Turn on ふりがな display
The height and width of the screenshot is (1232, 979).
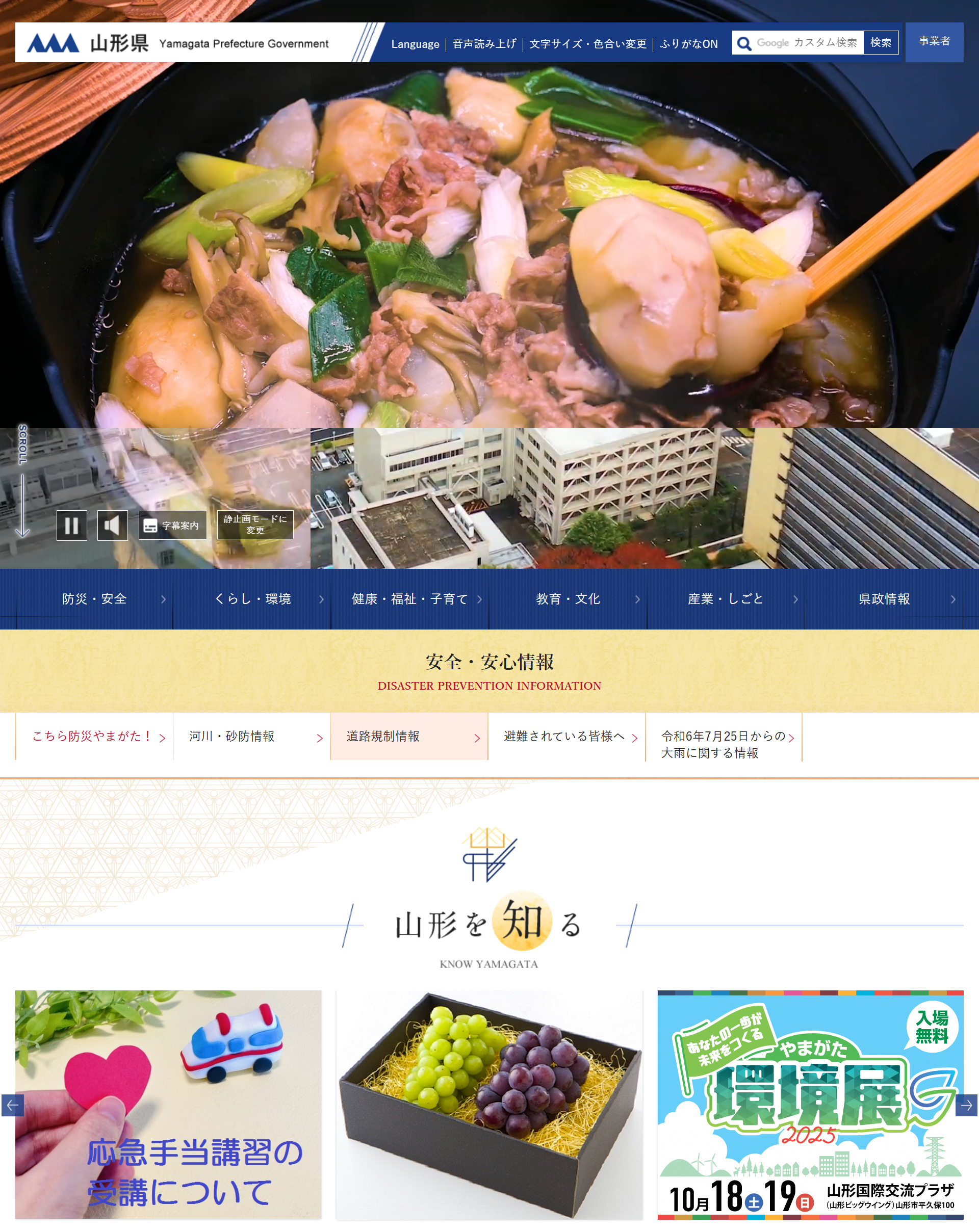pos(688,44)
